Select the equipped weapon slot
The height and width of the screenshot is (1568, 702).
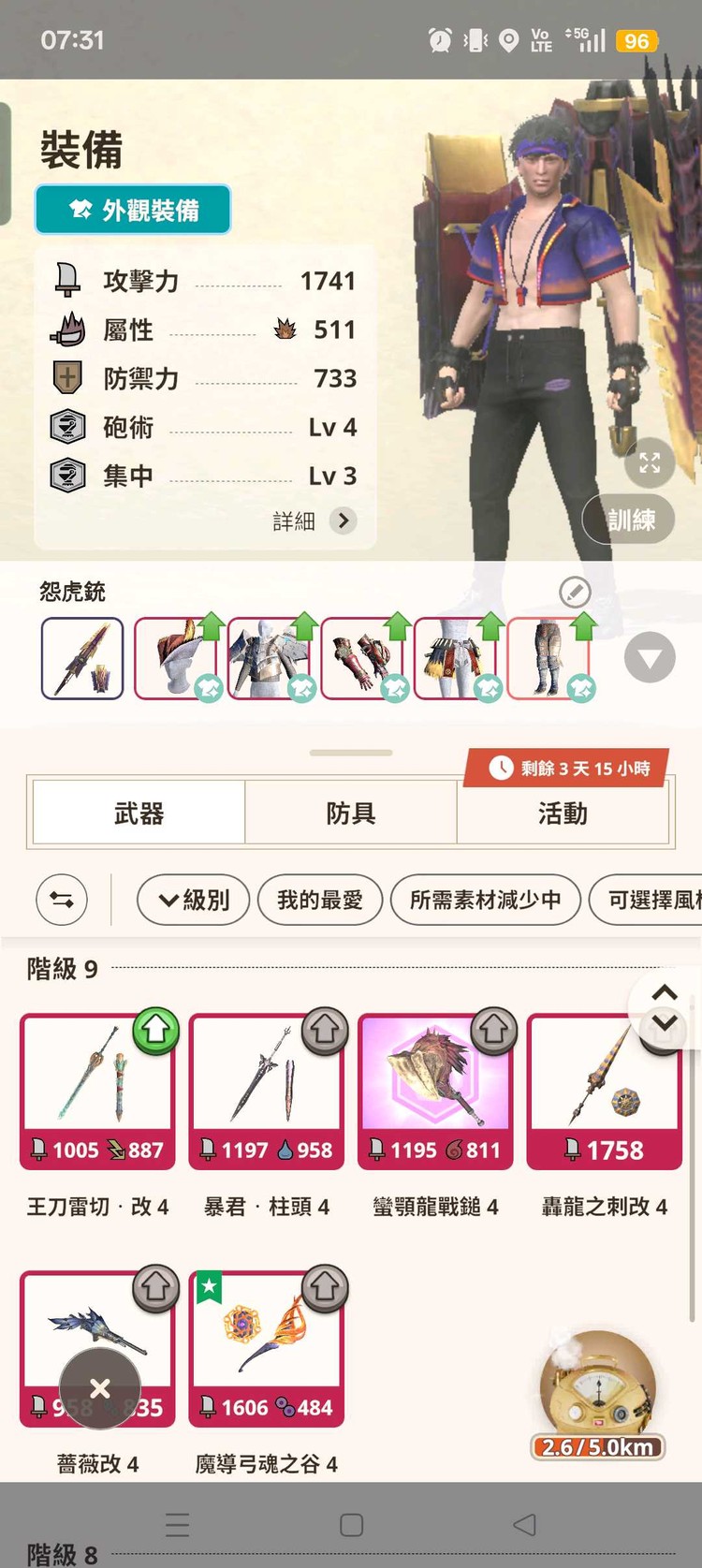tap(82, 658)
